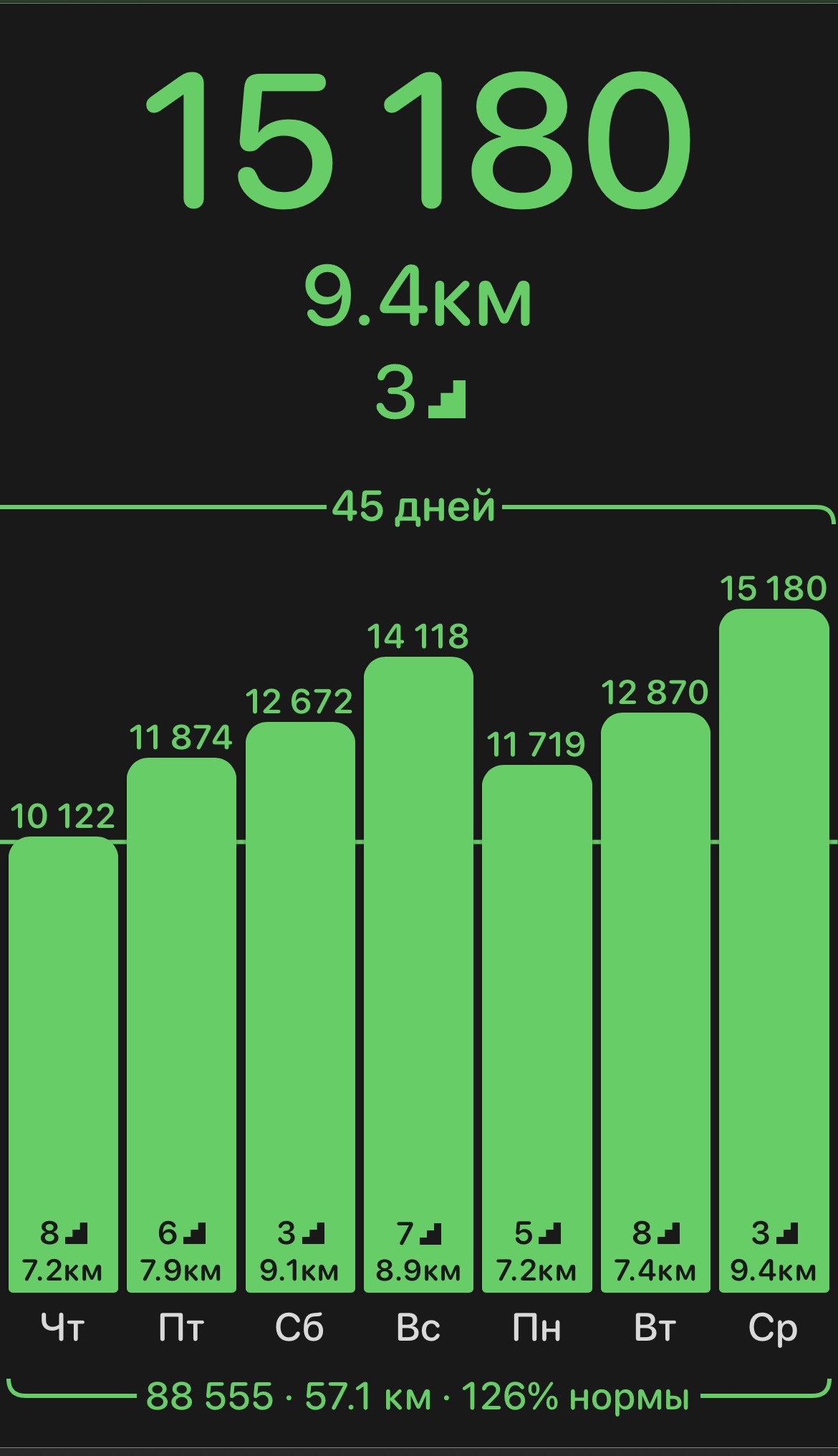This screenshot has width=838, height=1456.
Task: Select the Вт bar with 12 870 steps
Action: (655, 1002)
